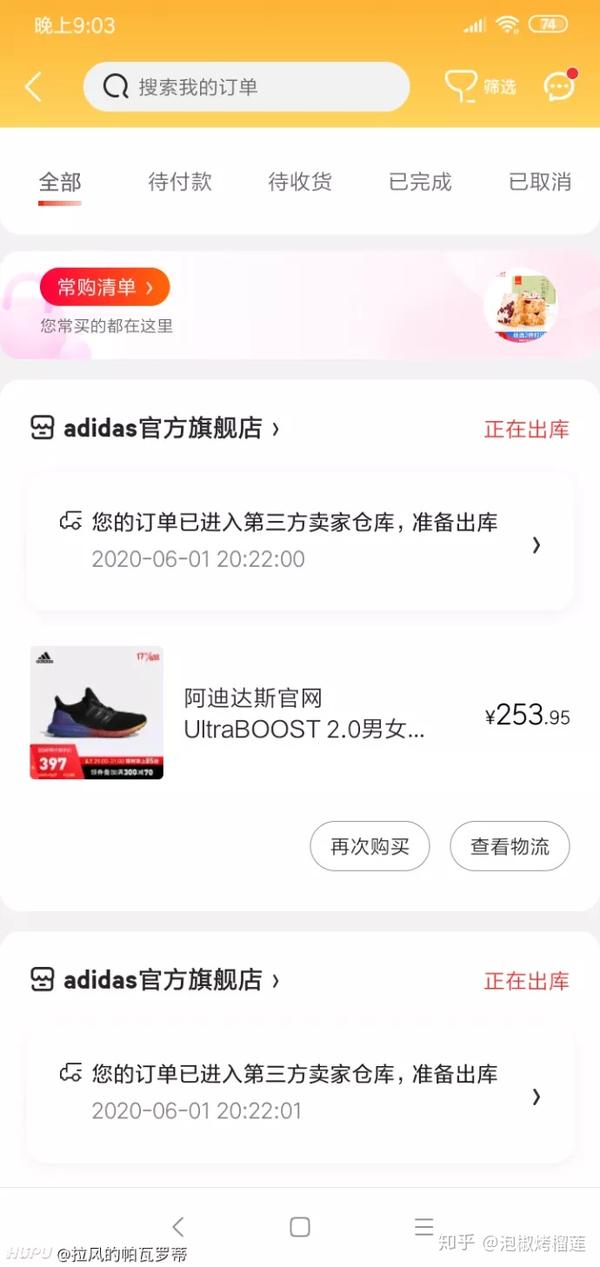The width and height of the screenshot is (600, 1267).
Task: Open the 筛选 order filter
Action: tap(480, 87)
